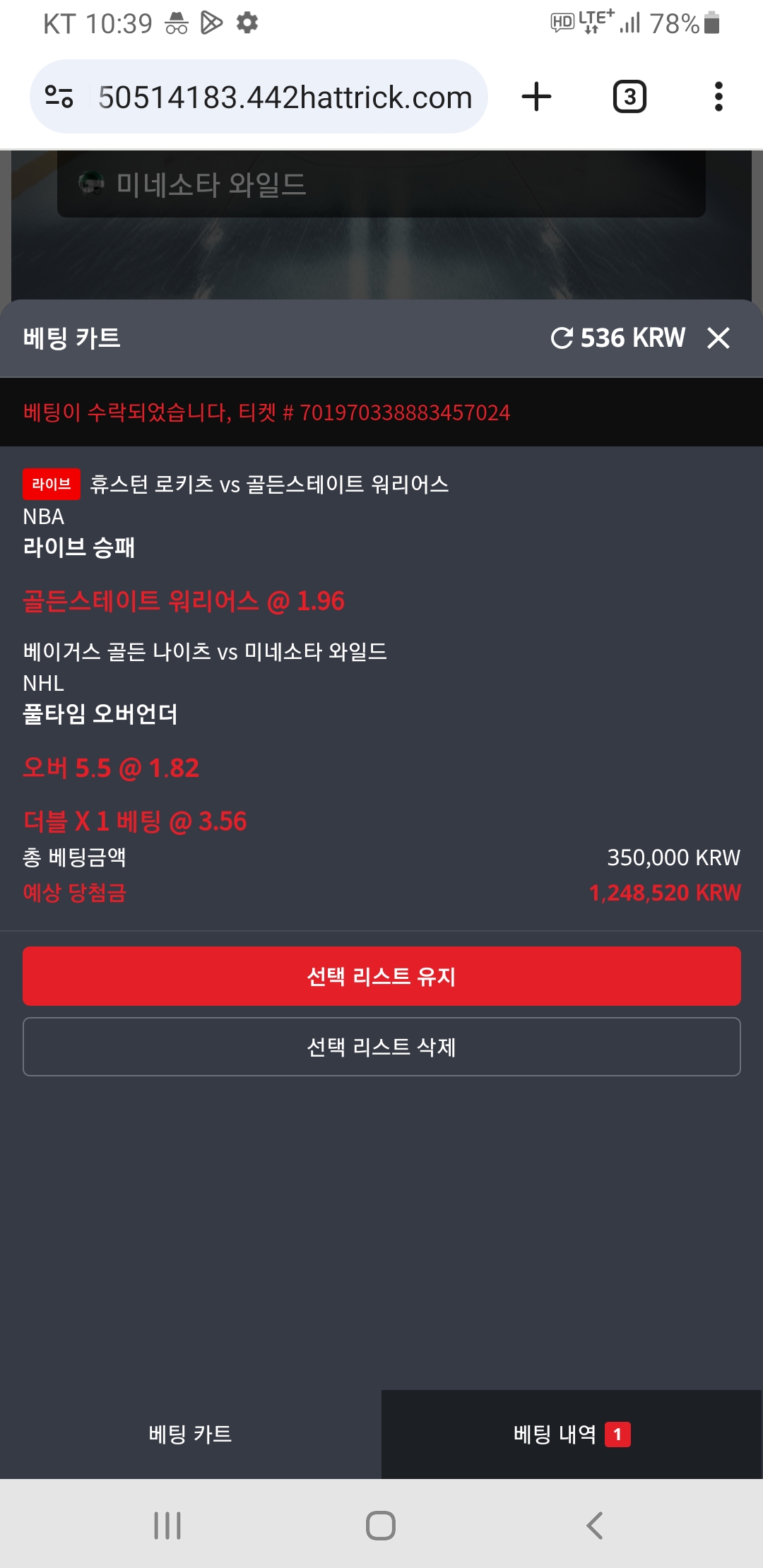View site information icon

tap(59, 97)
